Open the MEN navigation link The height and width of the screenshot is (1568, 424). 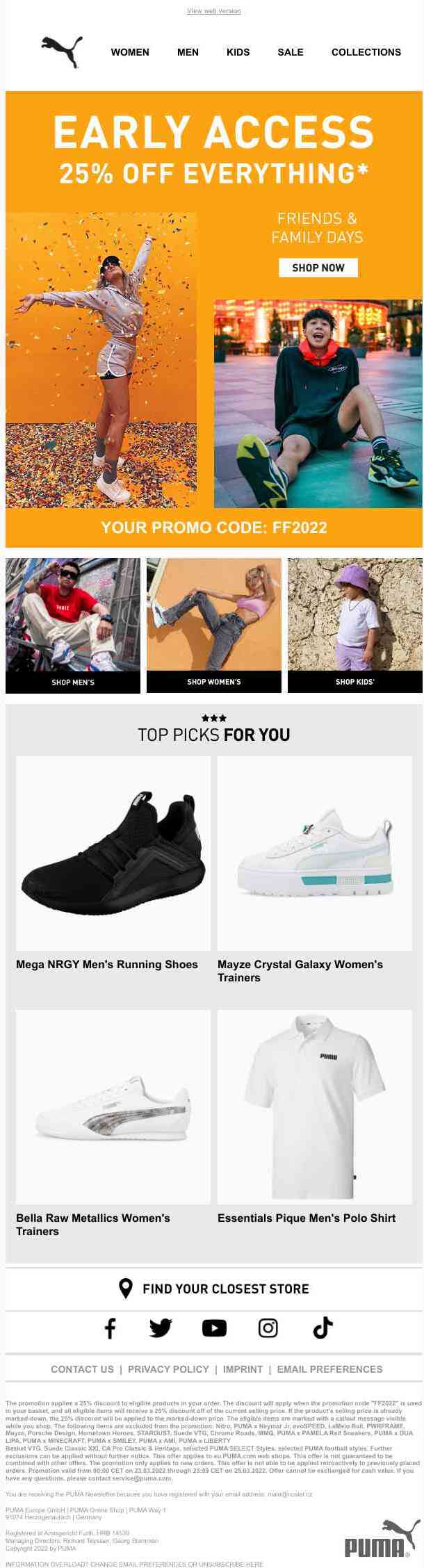coord(188,52)
